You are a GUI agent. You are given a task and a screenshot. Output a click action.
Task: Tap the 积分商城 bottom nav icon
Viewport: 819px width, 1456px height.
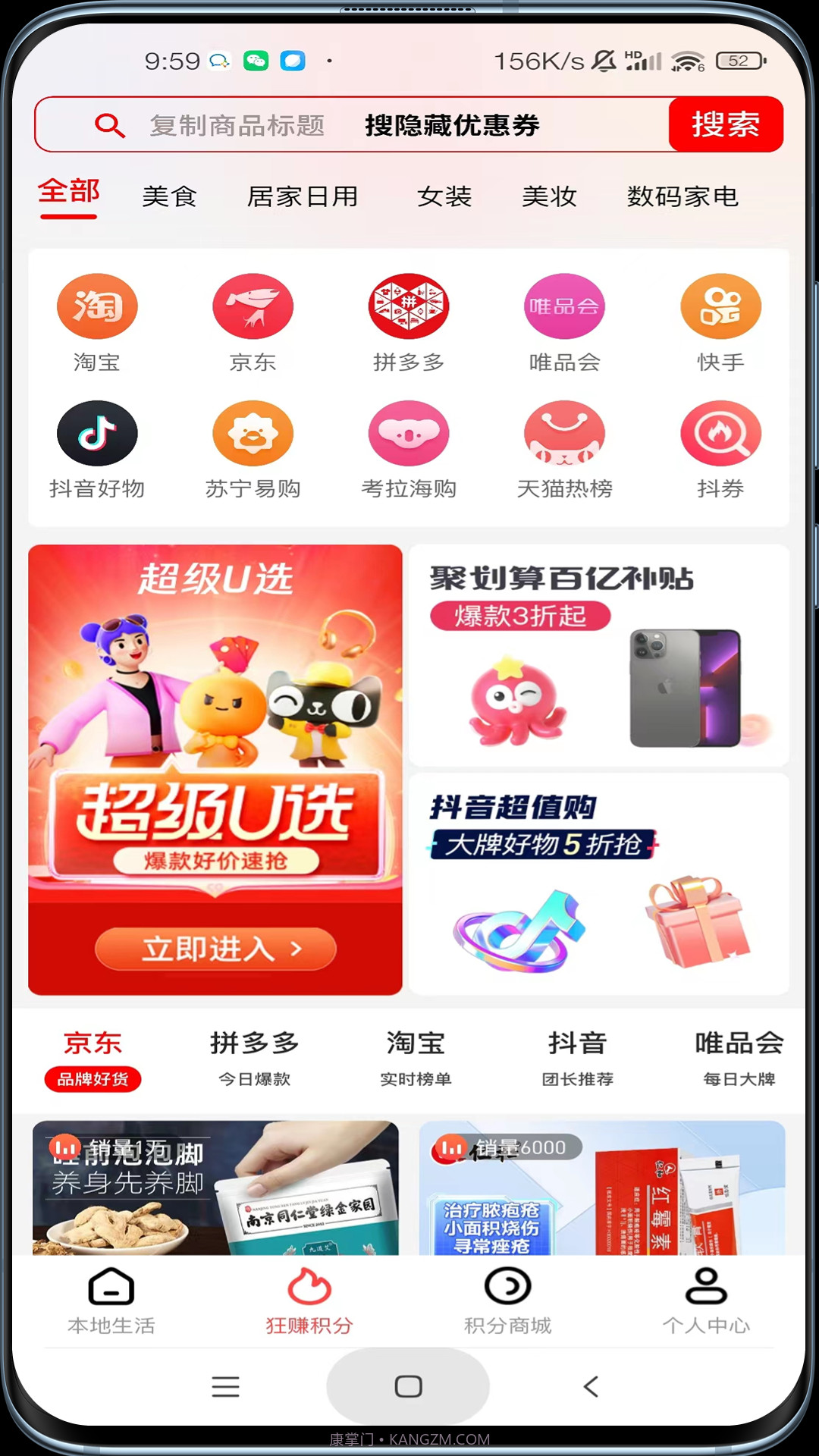click(508, 1301)
